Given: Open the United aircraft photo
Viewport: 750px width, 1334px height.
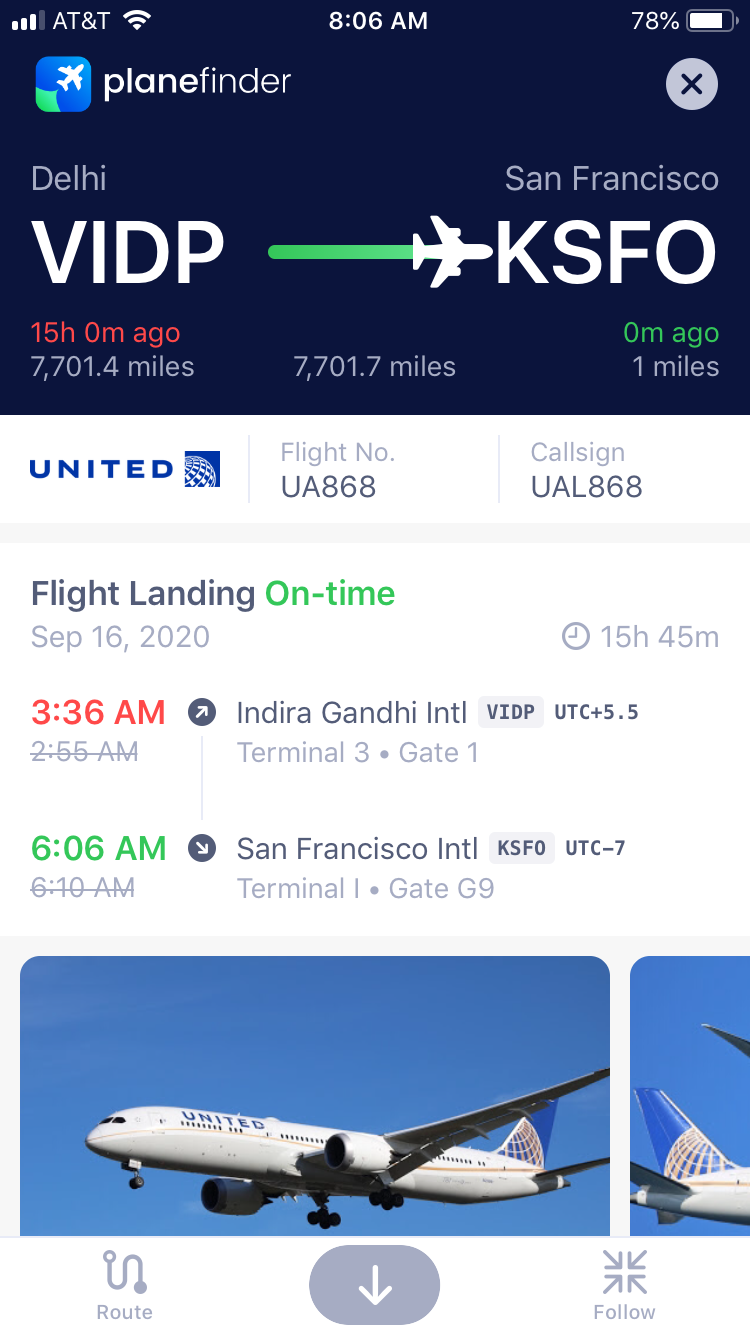Looking at the screenshot, I should [315, 1095].
